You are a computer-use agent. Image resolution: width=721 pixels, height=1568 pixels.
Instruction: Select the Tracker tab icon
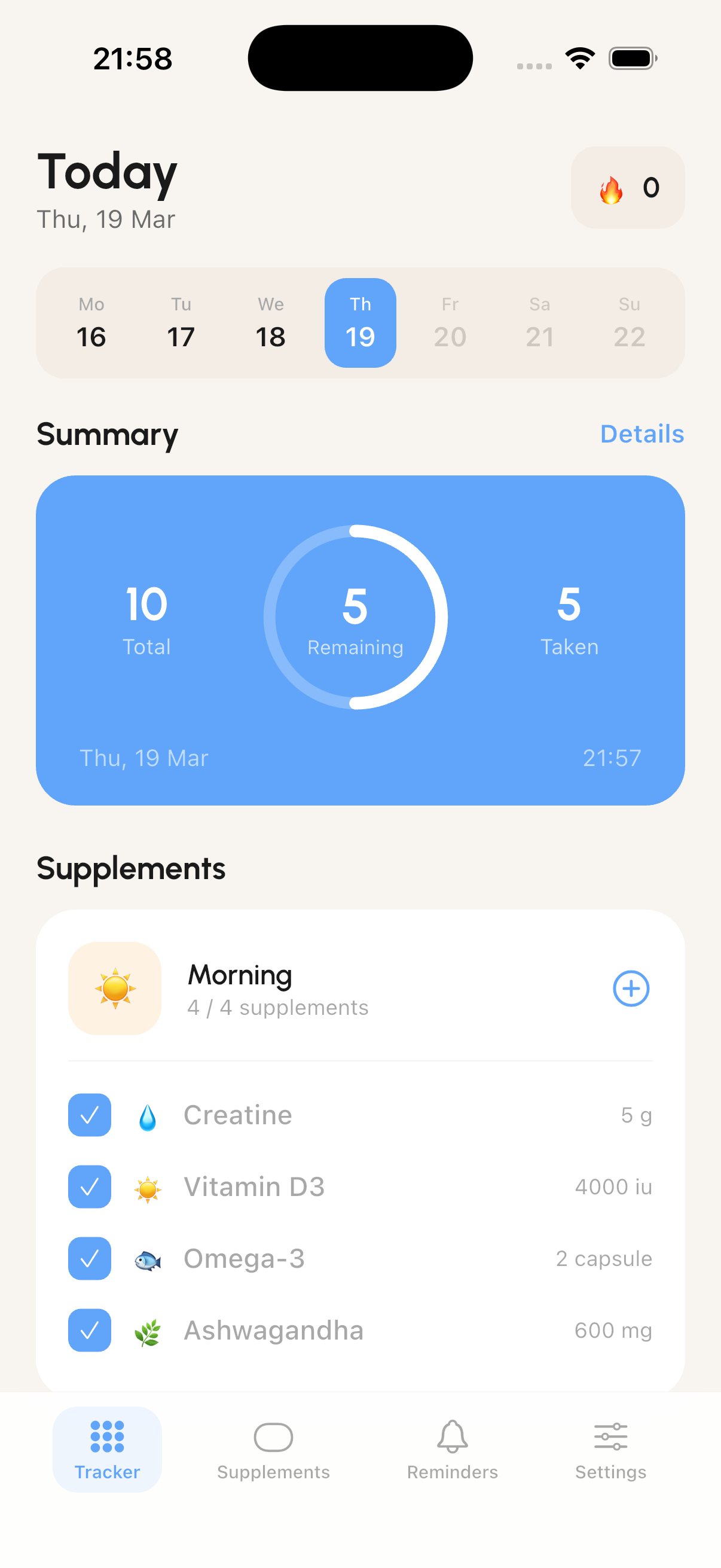coord(107,1437)
